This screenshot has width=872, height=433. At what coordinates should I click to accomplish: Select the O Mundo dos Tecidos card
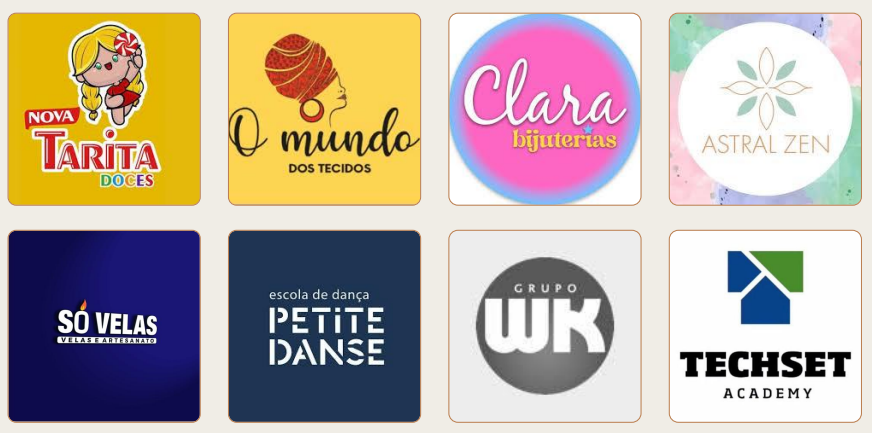324,110
